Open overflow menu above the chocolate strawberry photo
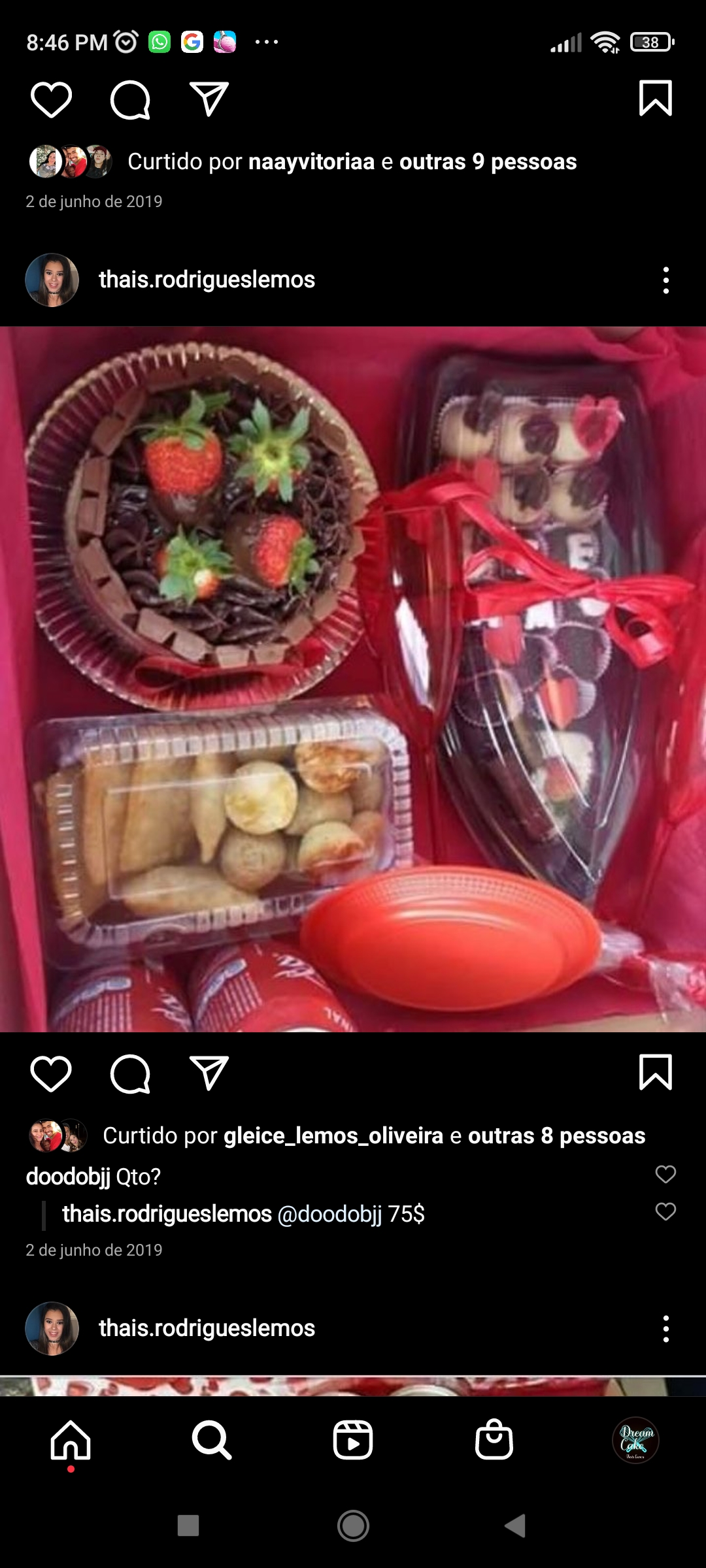Image resolution: width=706 pixels, height=1568 pixels. pyautogui.click(x=665, y=280)
